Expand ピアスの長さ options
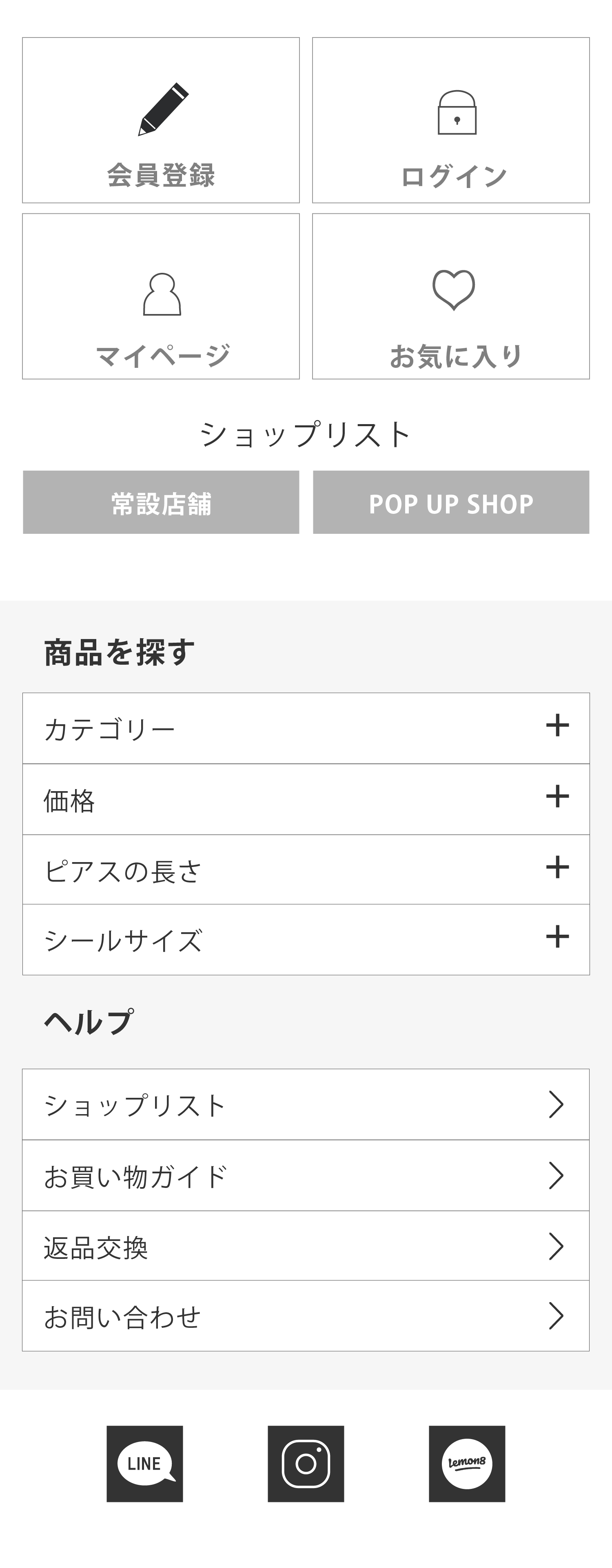The height and width of the screenshot is (1568, 612). pos(306,870)
